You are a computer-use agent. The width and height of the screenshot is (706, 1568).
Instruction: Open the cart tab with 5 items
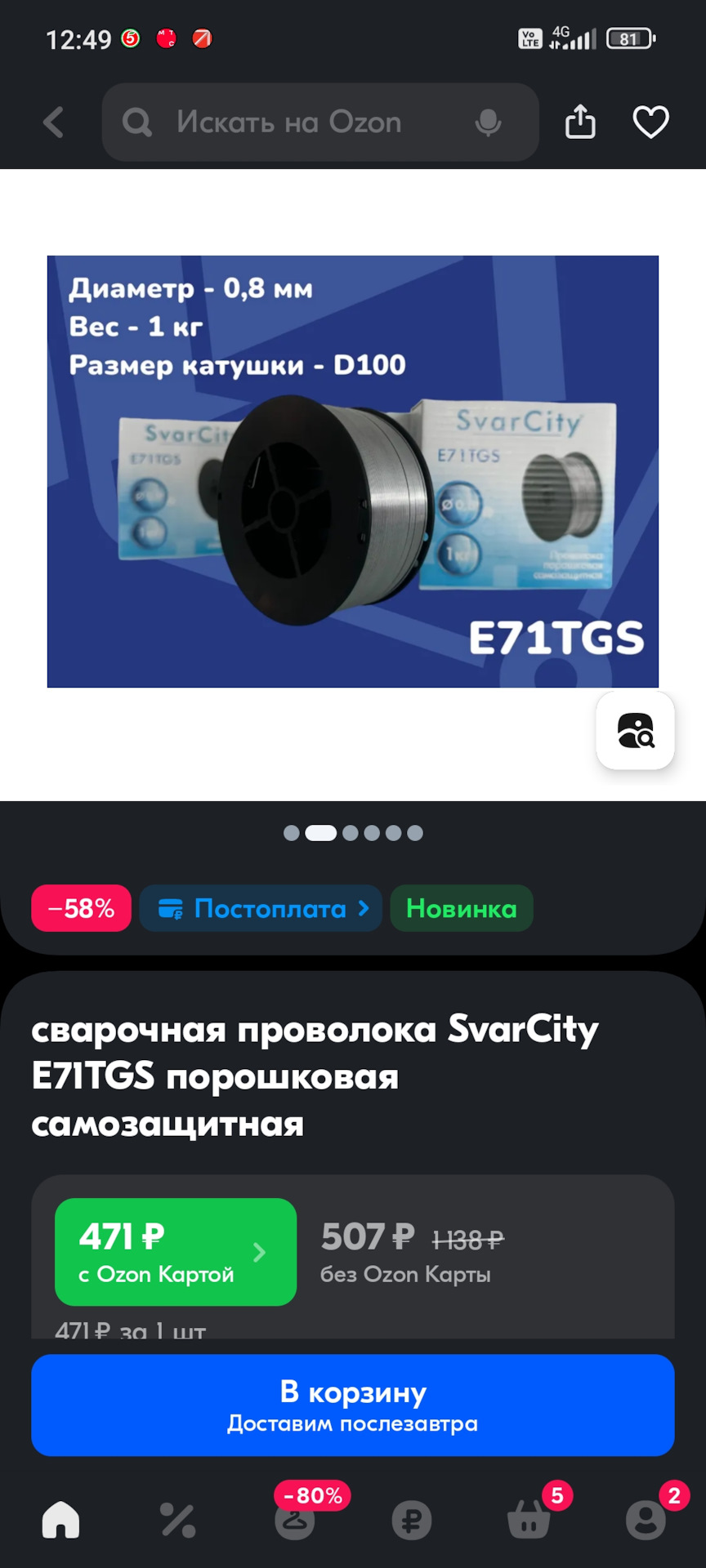(529, 1520)
